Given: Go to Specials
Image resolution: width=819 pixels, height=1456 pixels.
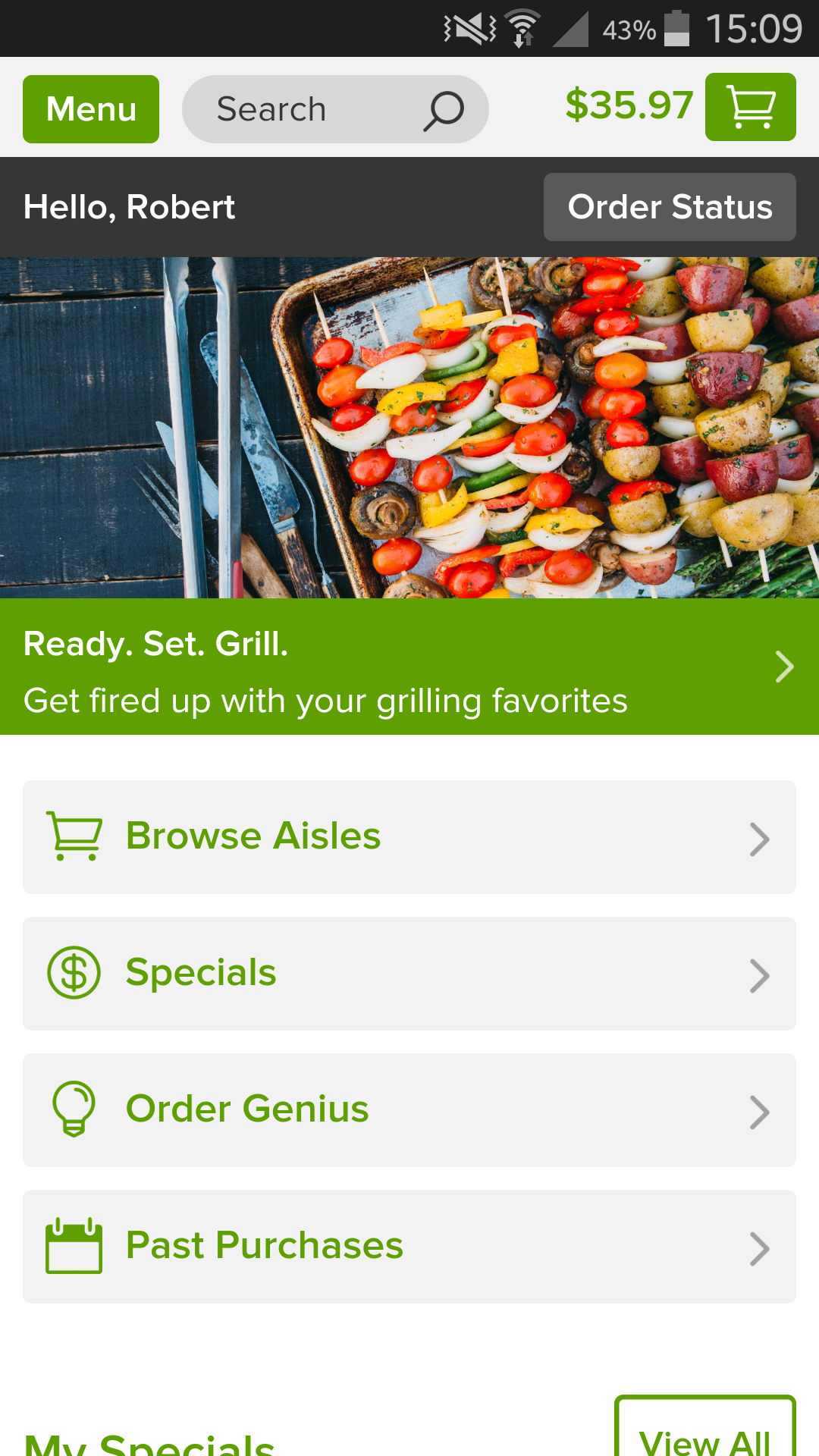Looking at the screenshot, I should pos(409,974).
